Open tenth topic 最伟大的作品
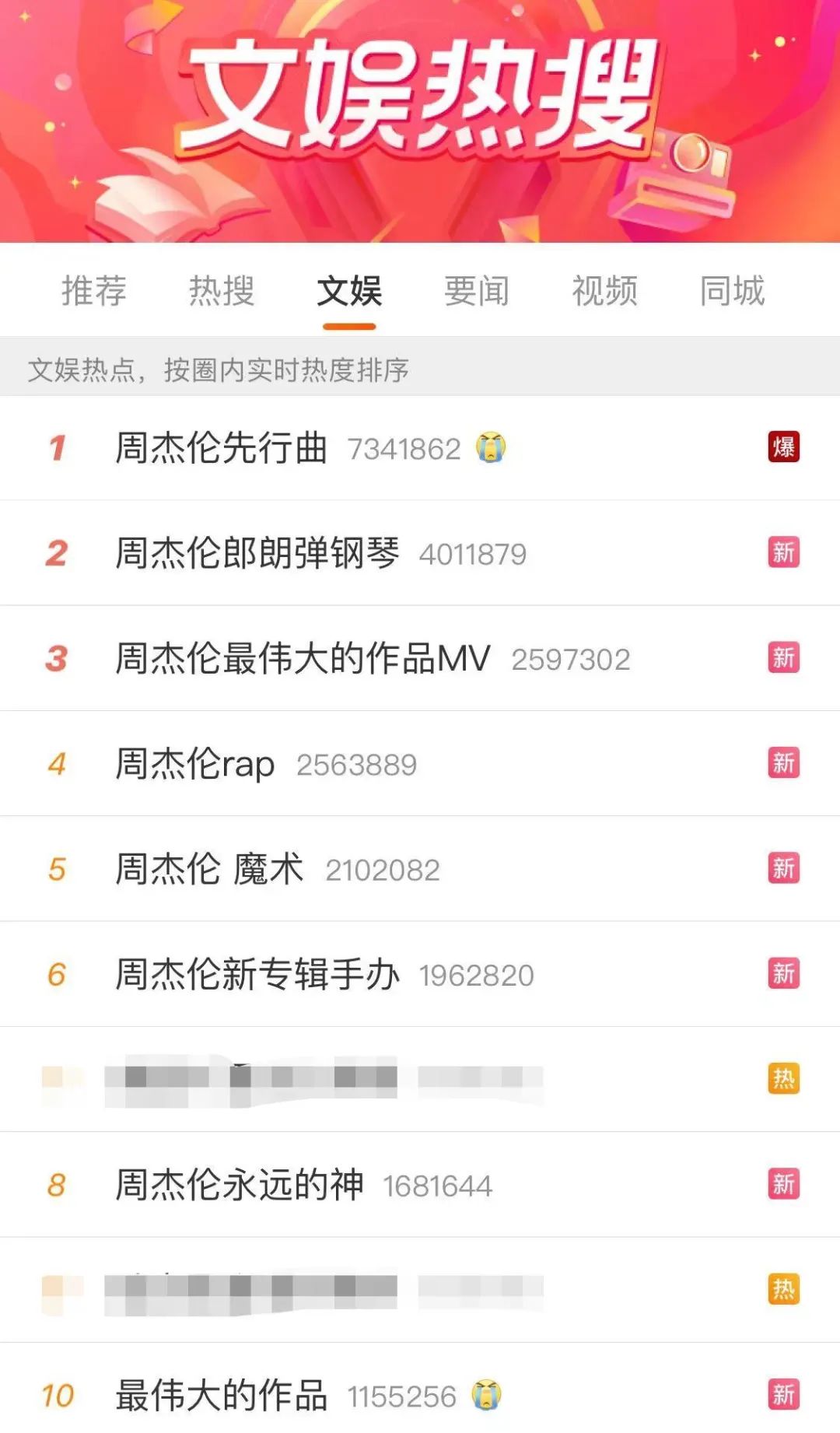 click(x=222, y=1395)
